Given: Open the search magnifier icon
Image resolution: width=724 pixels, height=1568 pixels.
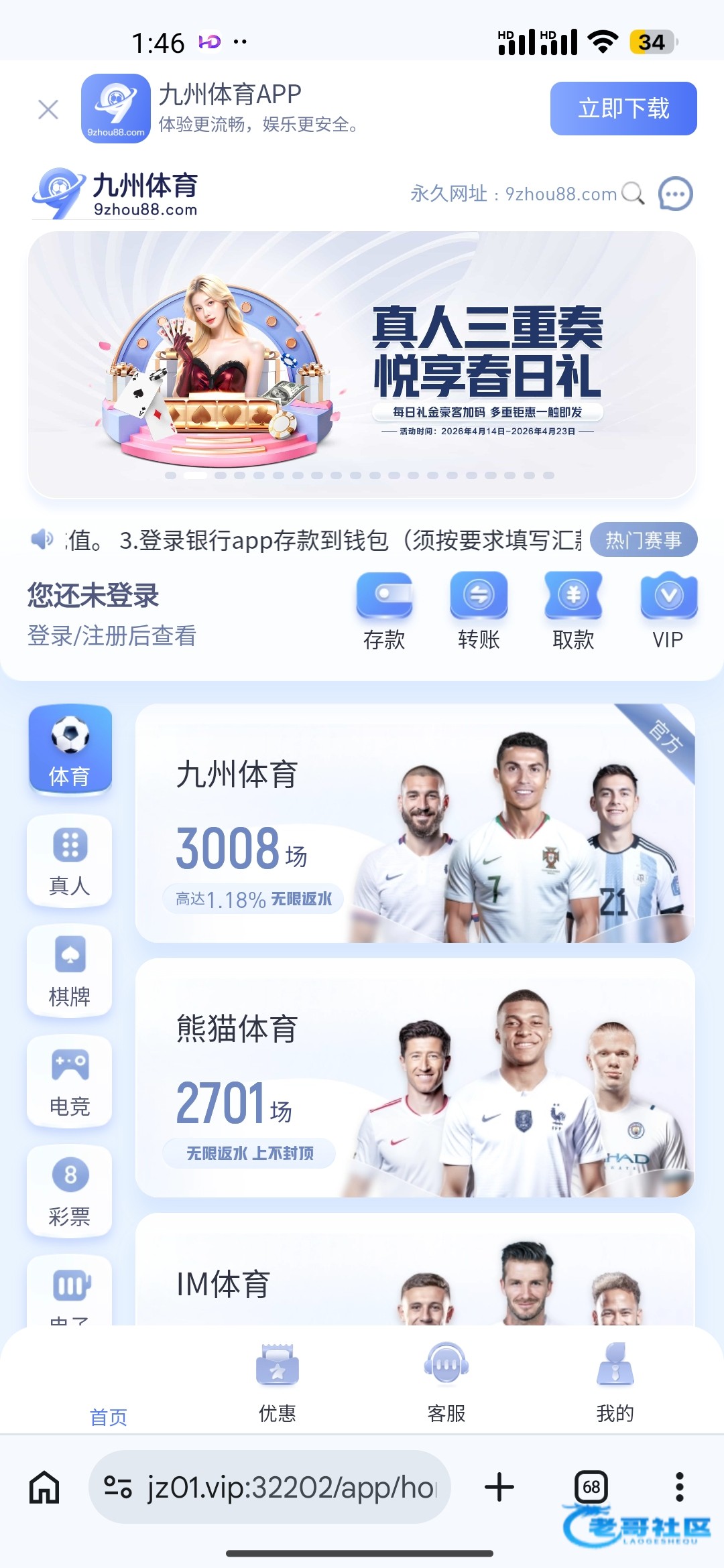Looking at the screenshot, I should 632,194.
